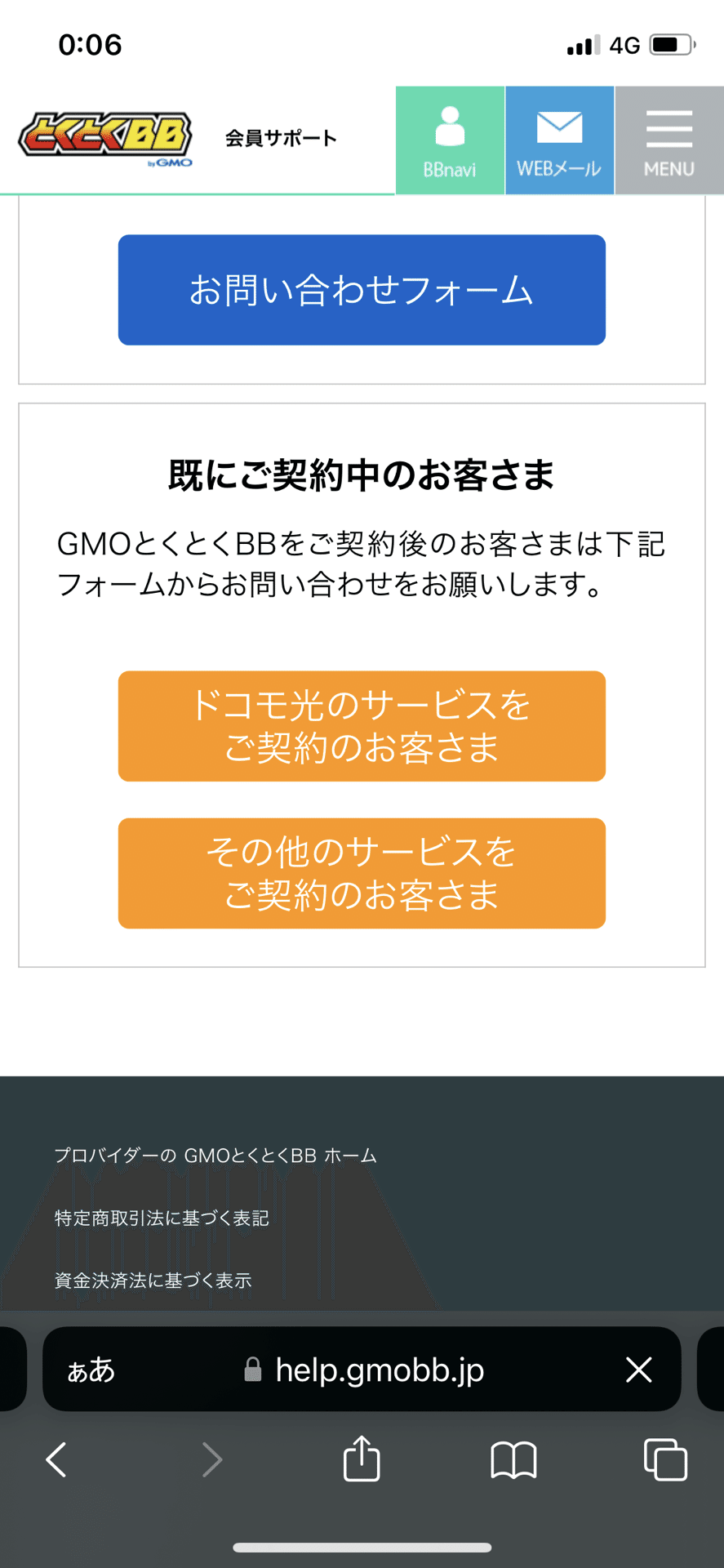Tap the padlock icon in address bar
724x1568 pixels.
click(x=252, y=1370)
